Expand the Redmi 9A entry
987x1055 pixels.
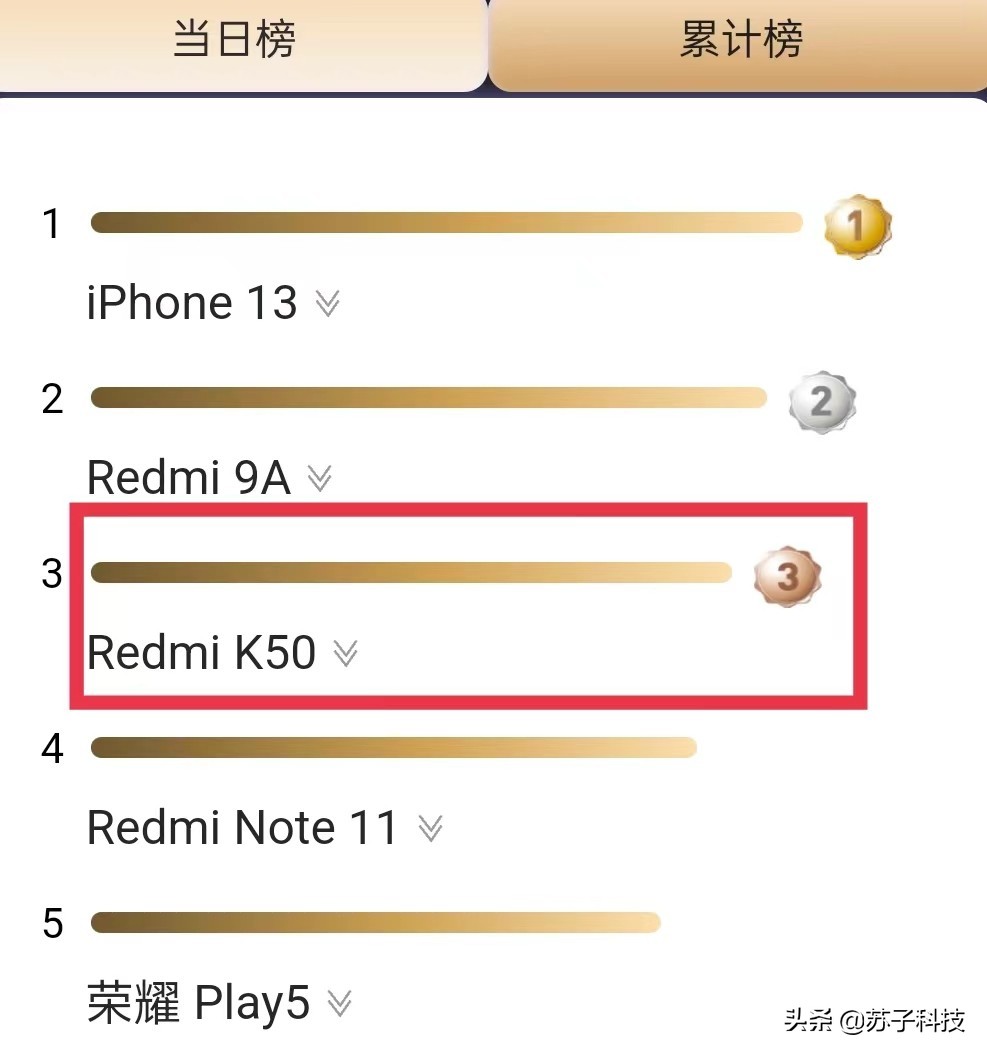pos(319,479)
